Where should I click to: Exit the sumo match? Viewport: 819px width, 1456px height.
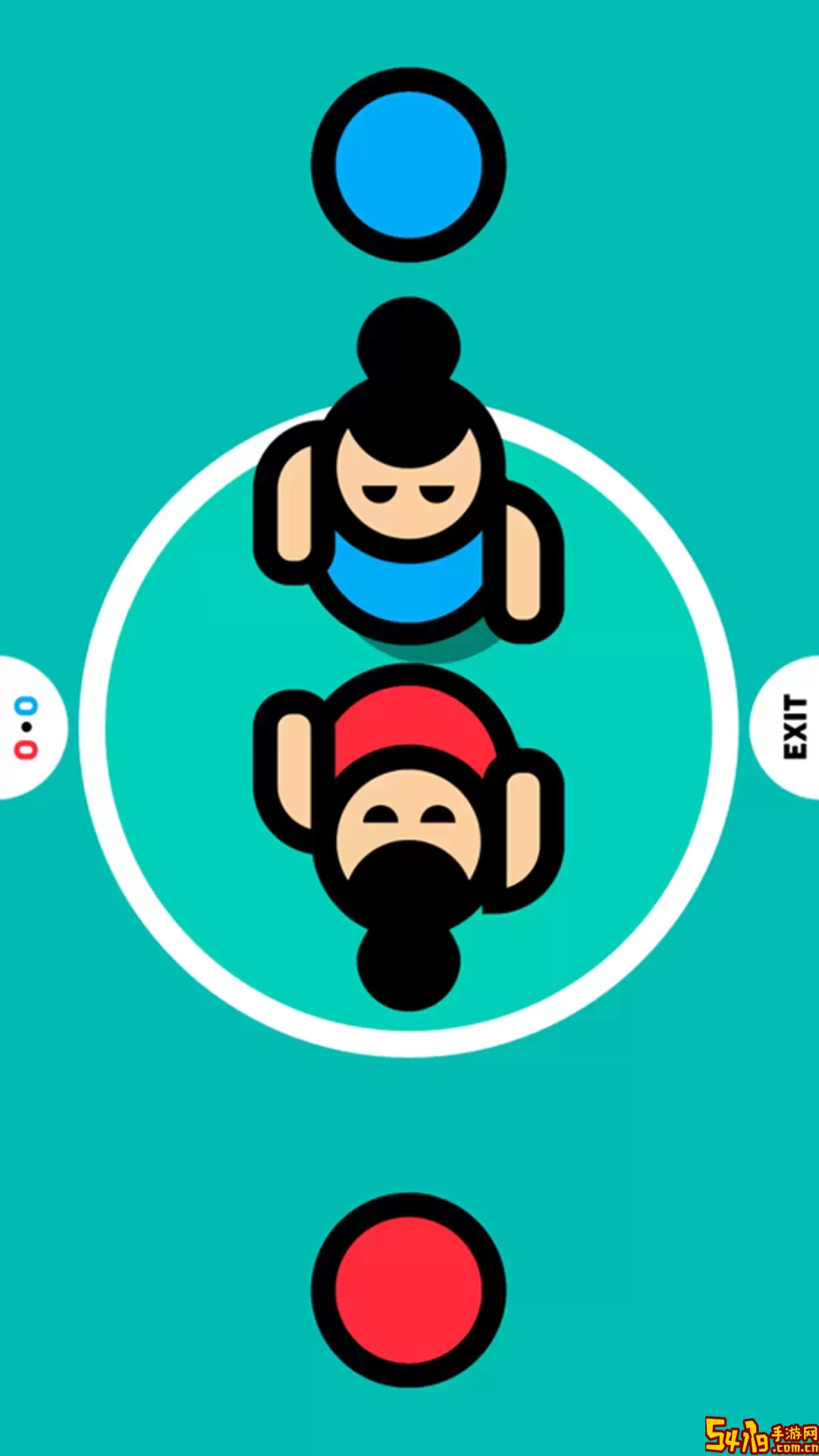793,728
